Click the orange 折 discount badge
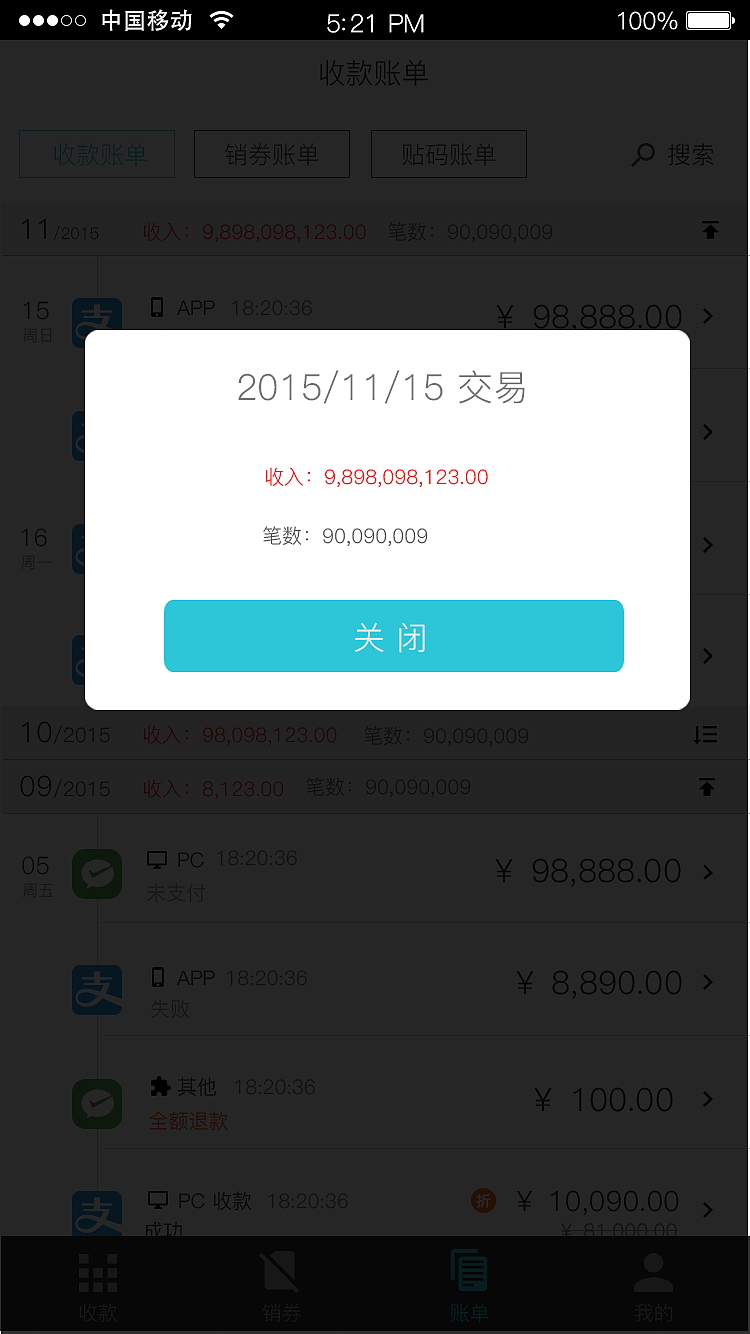The width and height of the screenshot is (750, 1334). click(x=483, y=1201)
